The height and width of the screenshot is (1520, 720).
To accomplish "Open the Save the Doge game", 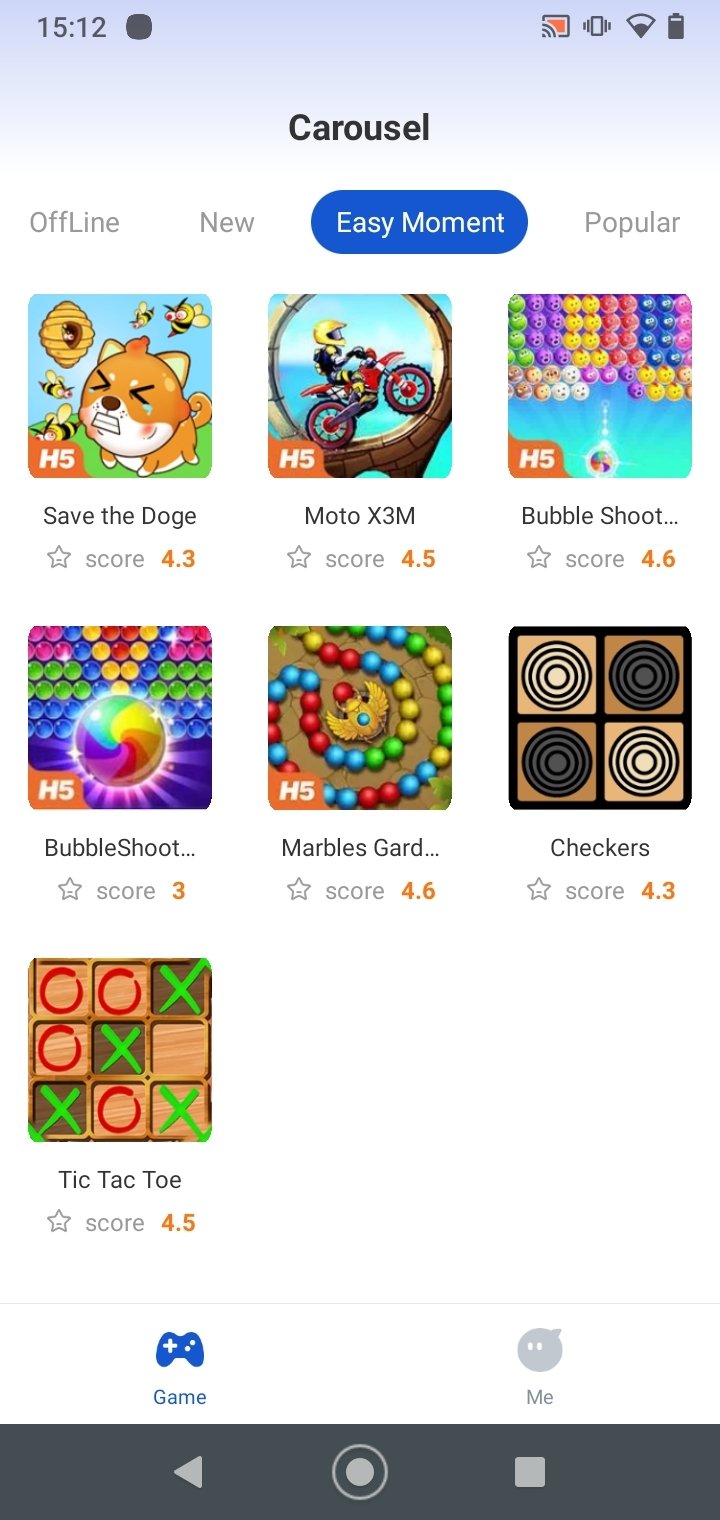I will pyautogui.click(x=120, y=386).
